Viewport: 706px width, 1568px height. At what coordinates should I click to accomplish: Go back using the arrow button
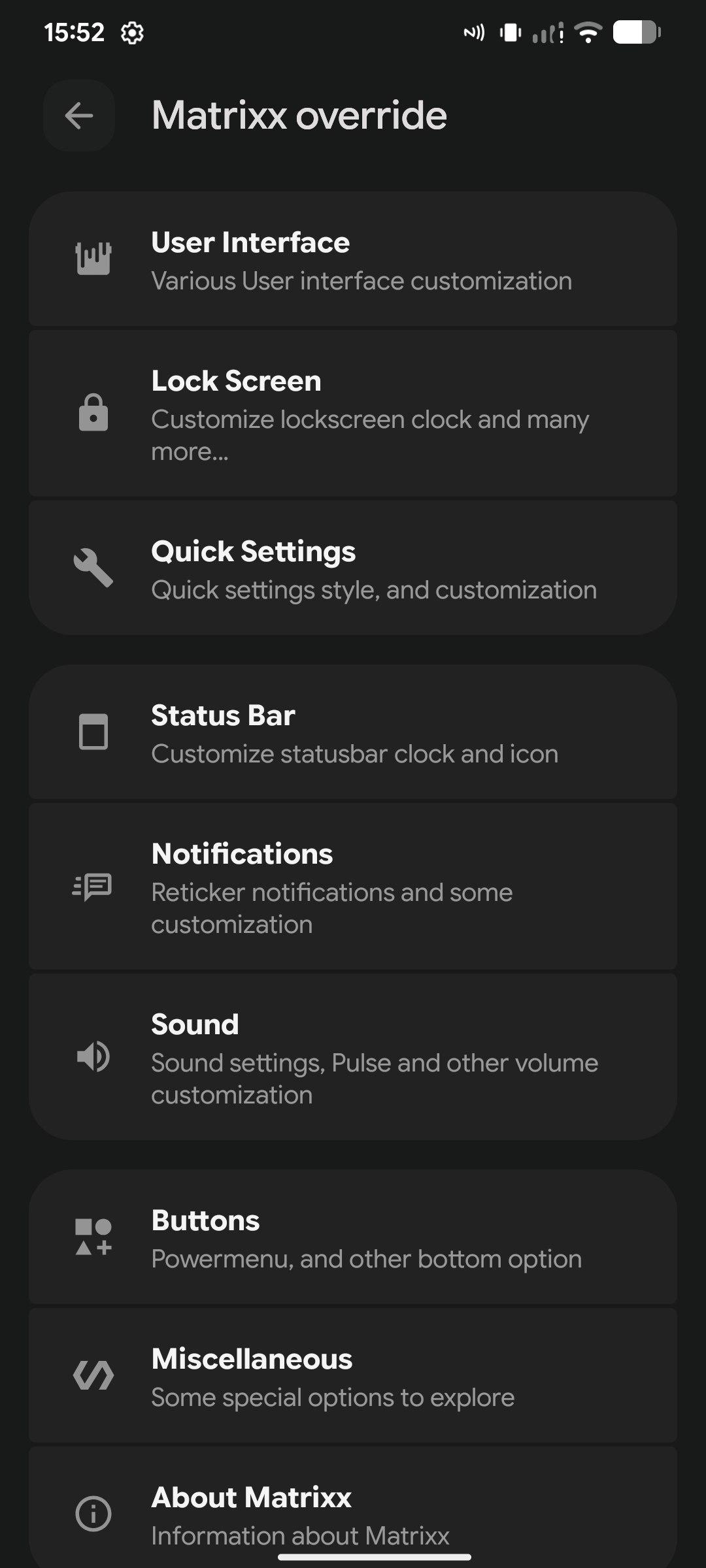click(79, 116)
